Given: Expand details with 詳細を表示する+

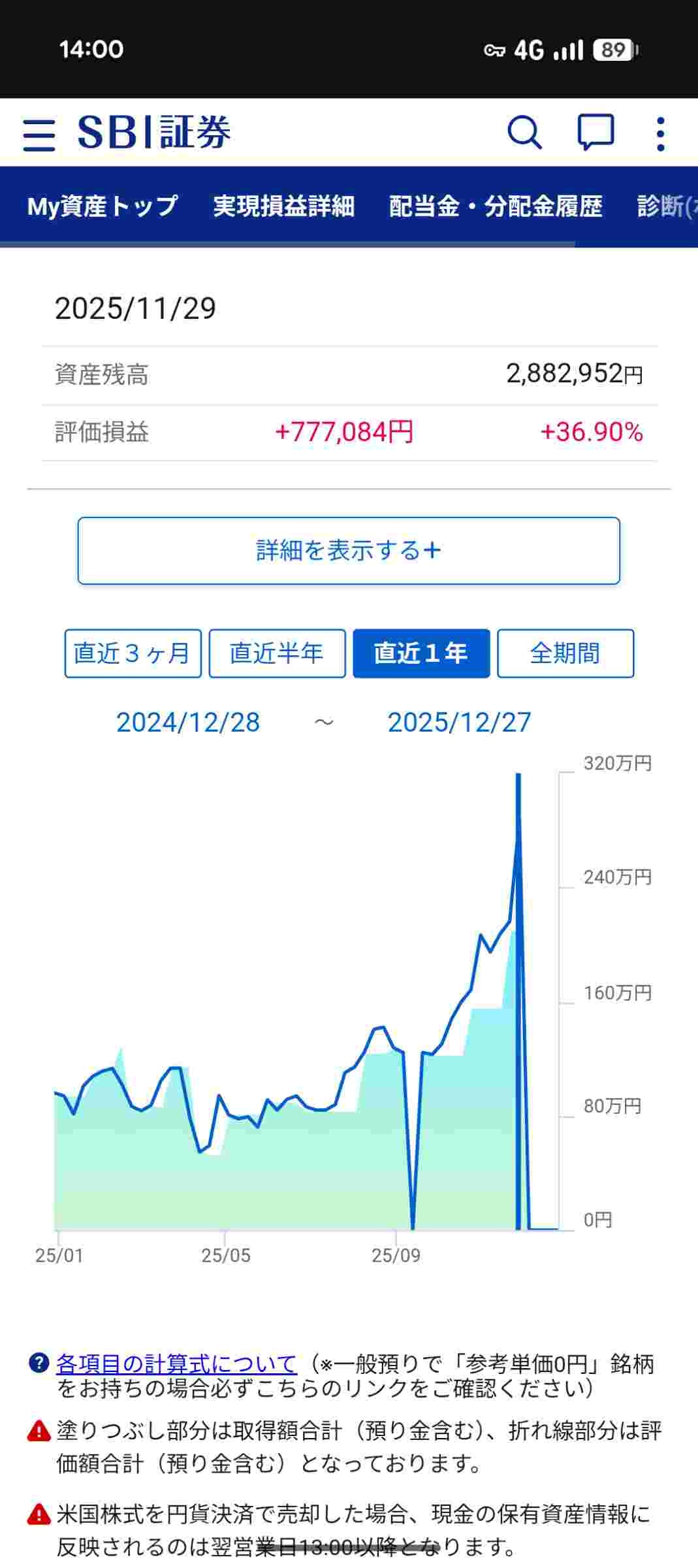Looking at the screenshot, I should coord(349,551).
